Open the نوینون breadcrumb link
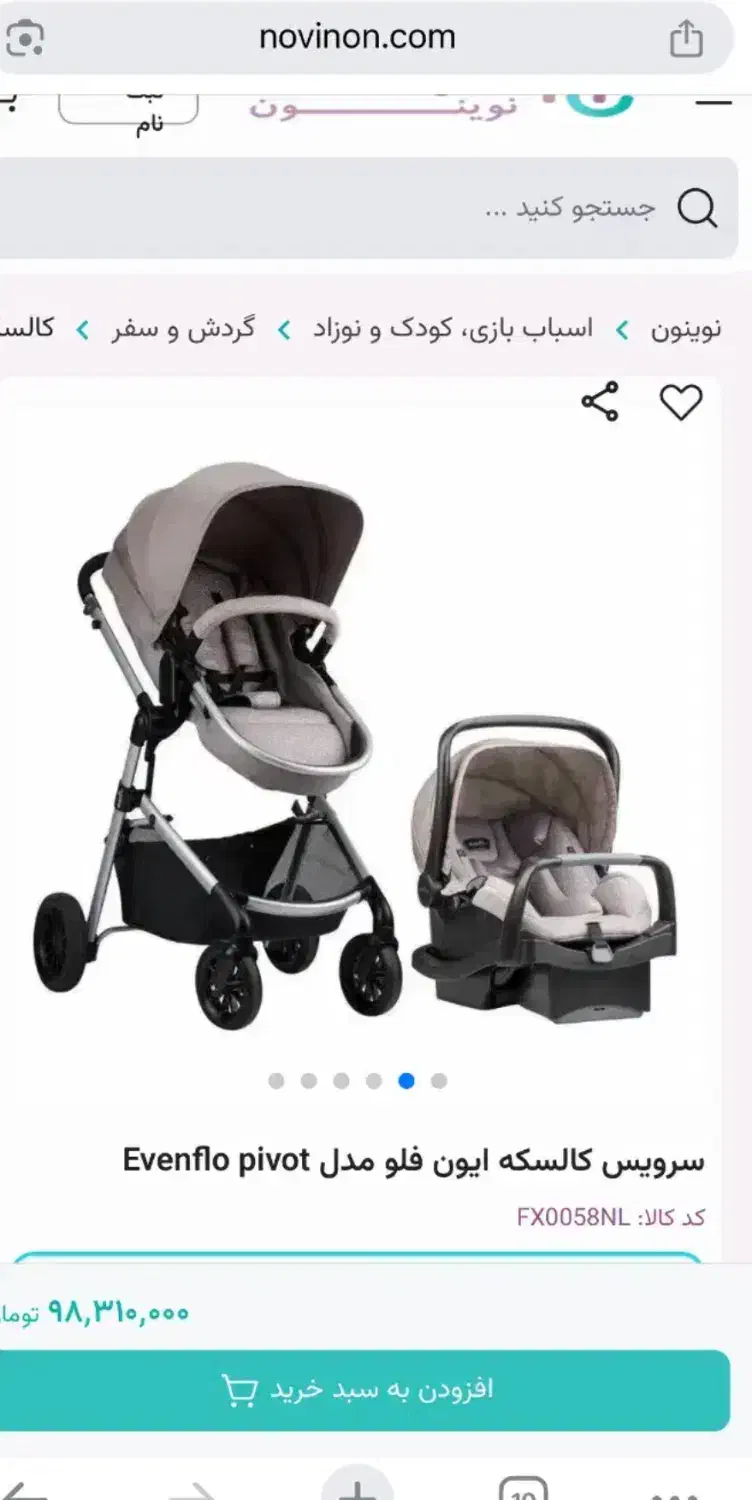 pyautogui.click(x=686, y=329)
